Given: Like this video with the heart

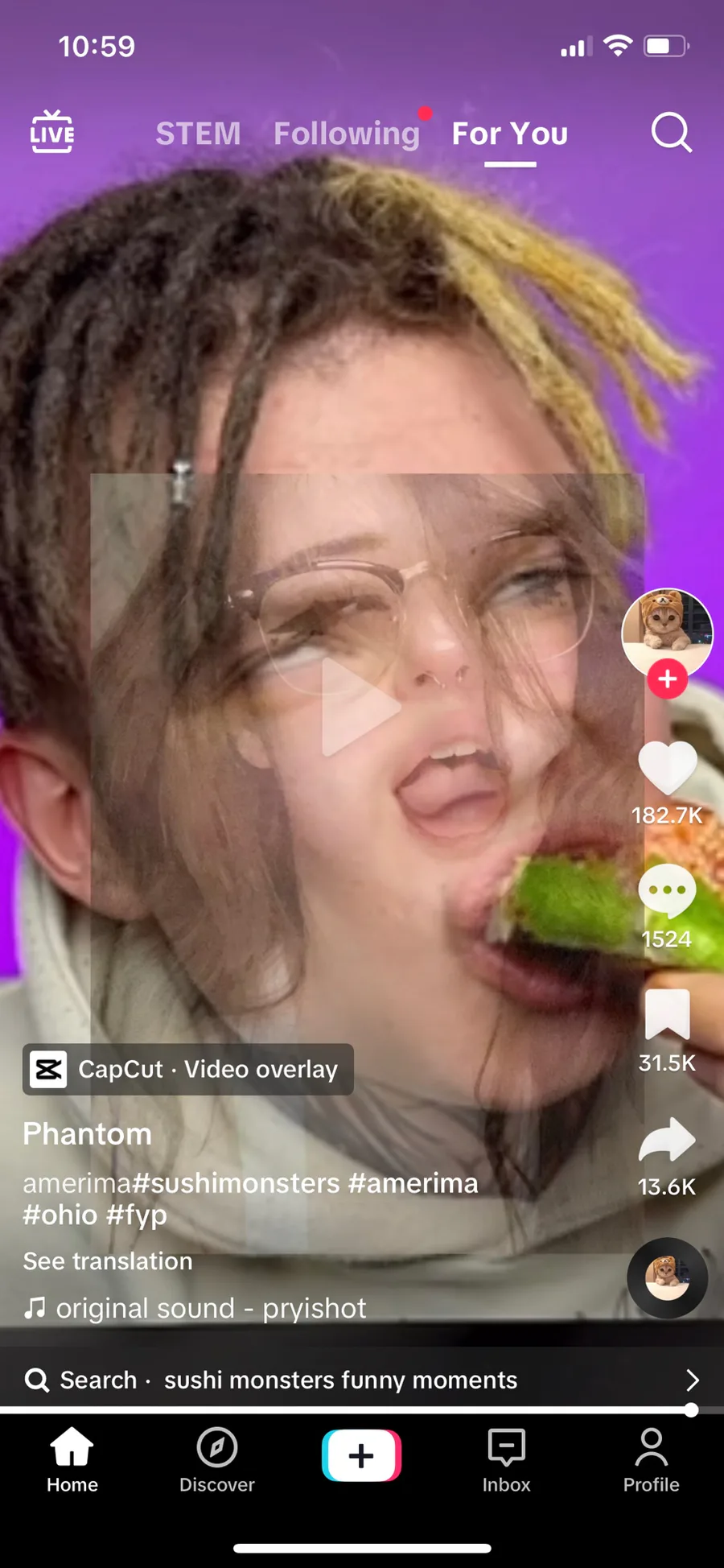Looking at the screenshot, I should coord(667,769).
